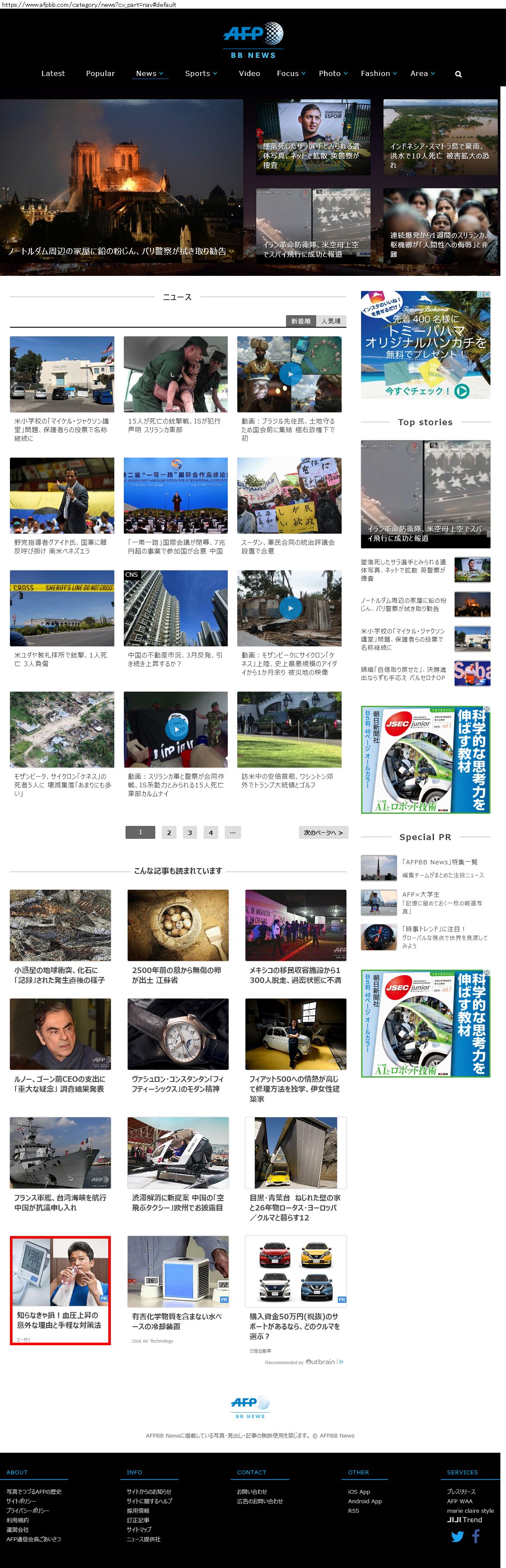Open the AFPBB News 特集一覧 link
Image resolution: width=506 pixels, height=1568 pixels.
pos(440,862)
